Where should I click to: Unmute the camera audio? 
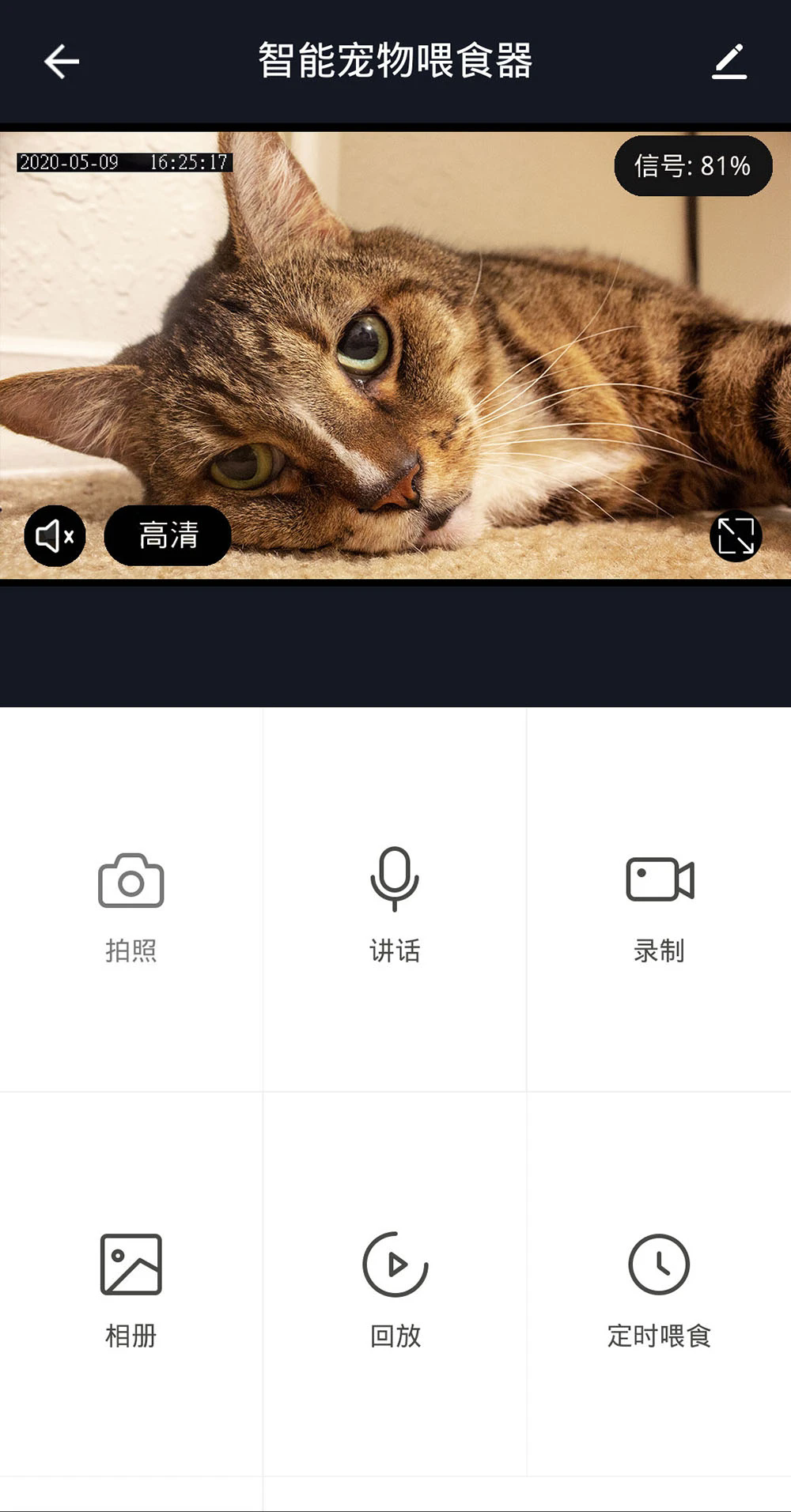coord(55,536)
